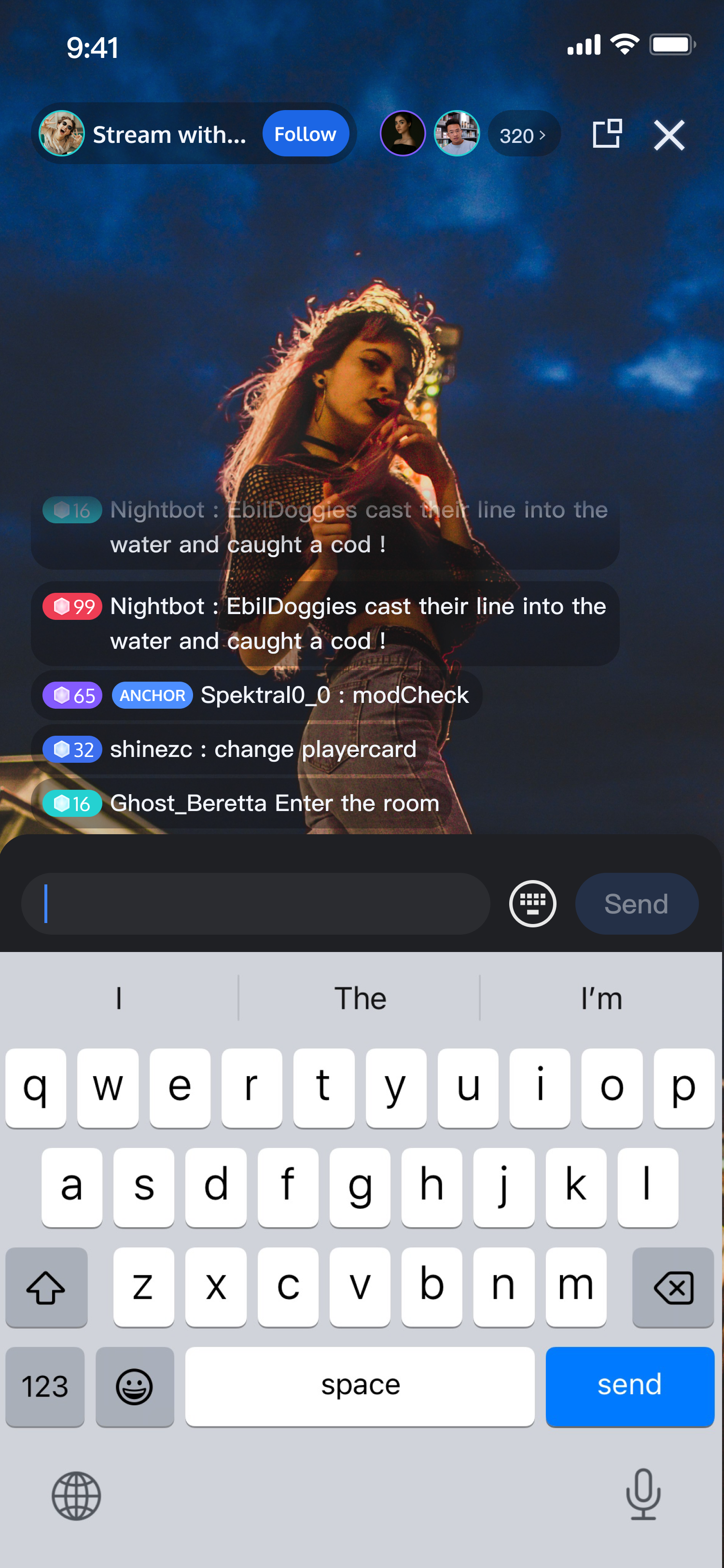The image size is (724, 1568).
Task: Tap the Send button next to input
Action: (x=636, y=903)
